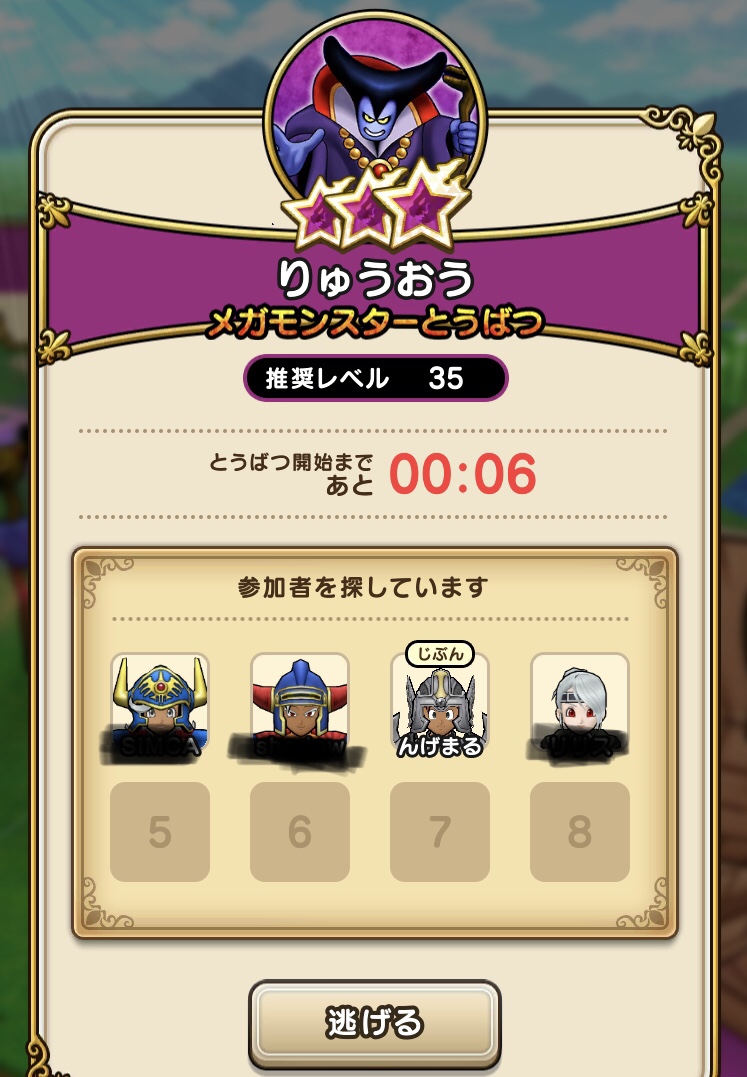Select the 推奨レベル 35 badge
The width and height of the screenshot is (747, 1077).
click(373, 378)
